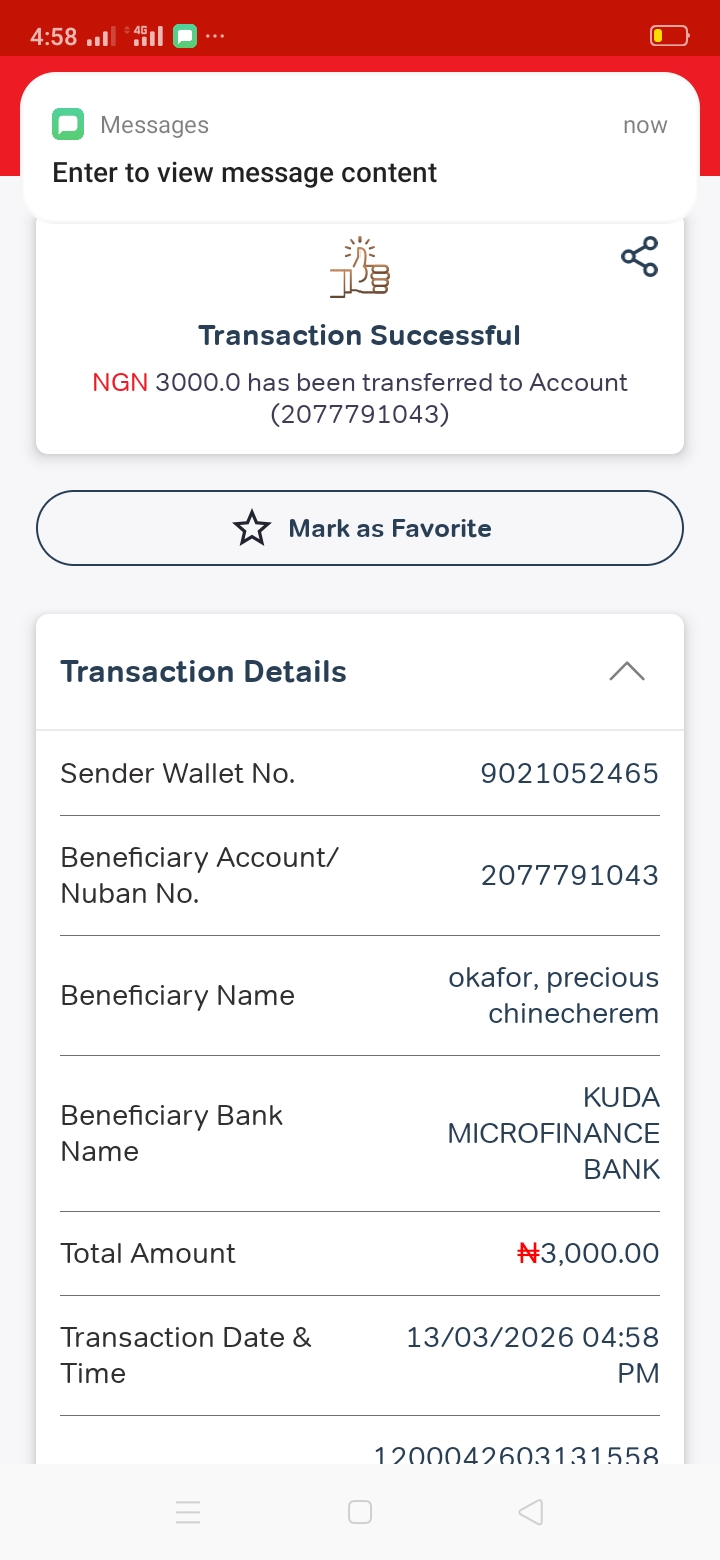Share the transaction receipt

(x=639, y=257)
